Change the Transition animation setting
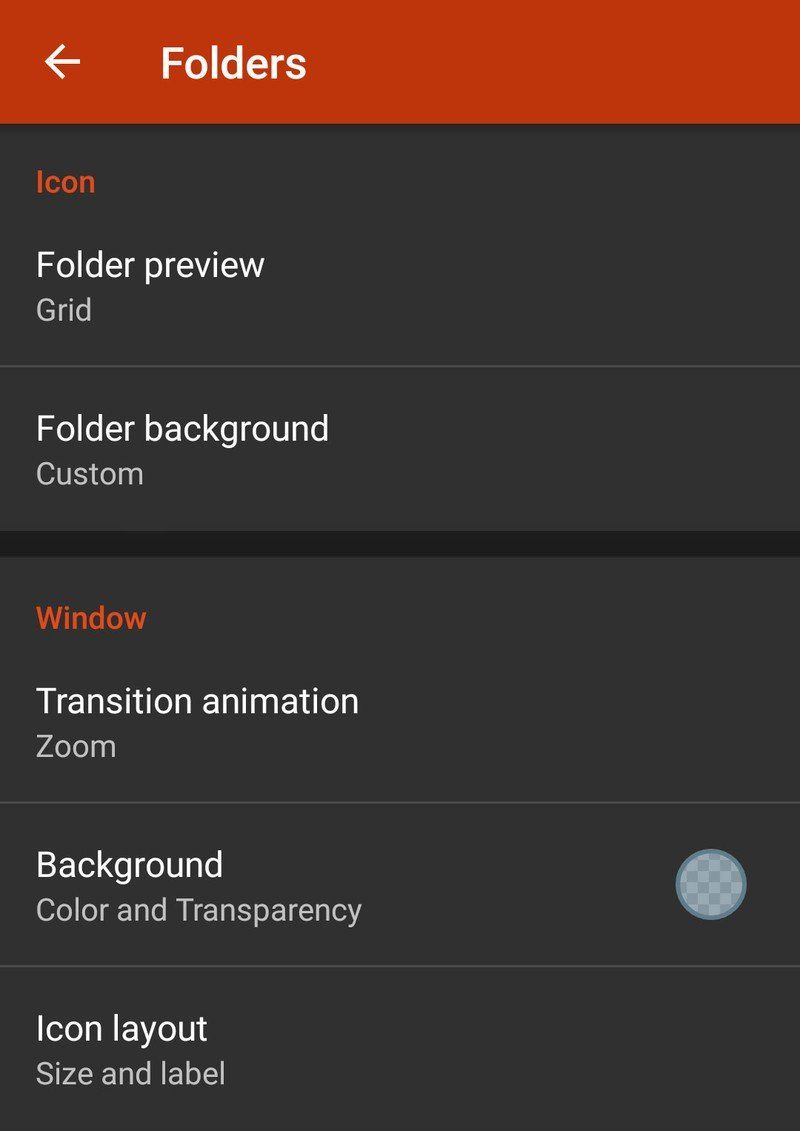 coord(197,701)
